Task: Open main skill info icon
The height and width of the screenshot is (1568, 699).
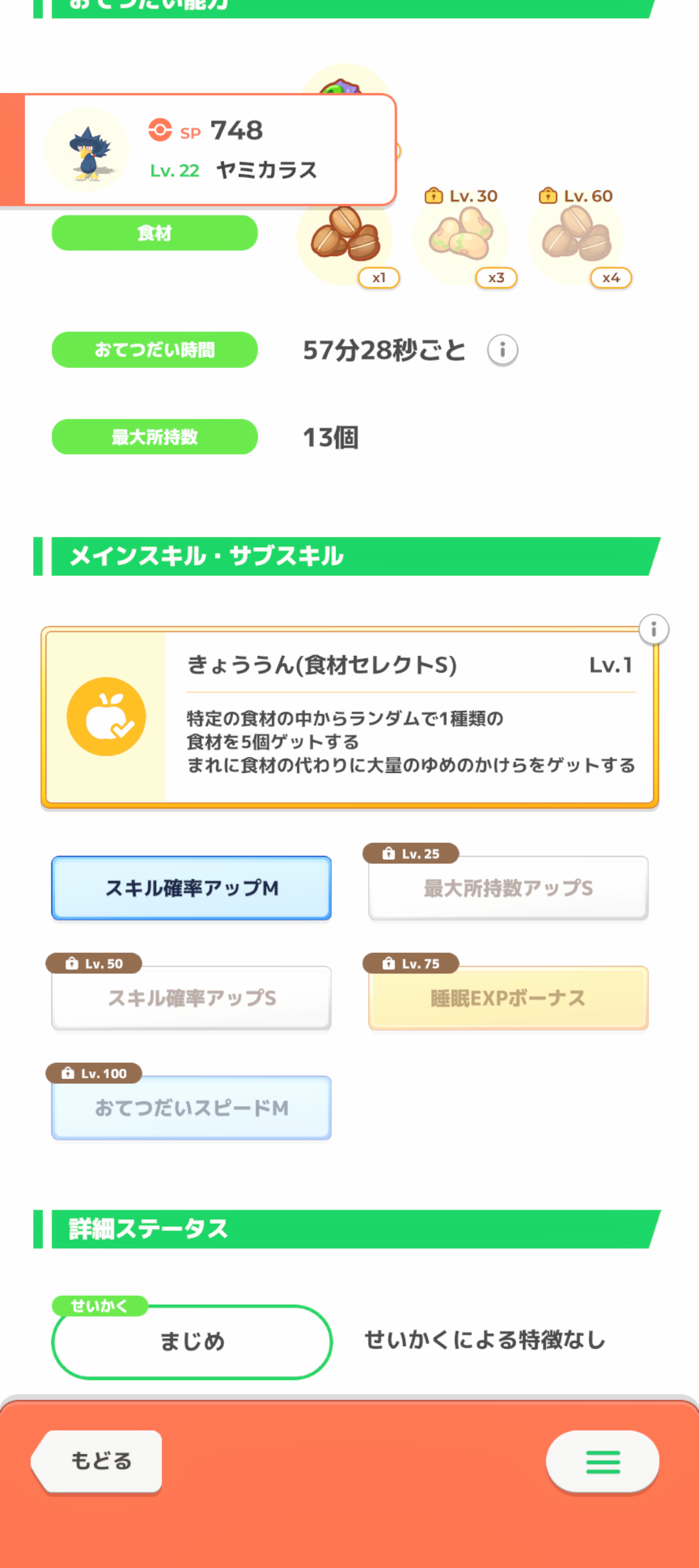Action: [x=654, y=629]
